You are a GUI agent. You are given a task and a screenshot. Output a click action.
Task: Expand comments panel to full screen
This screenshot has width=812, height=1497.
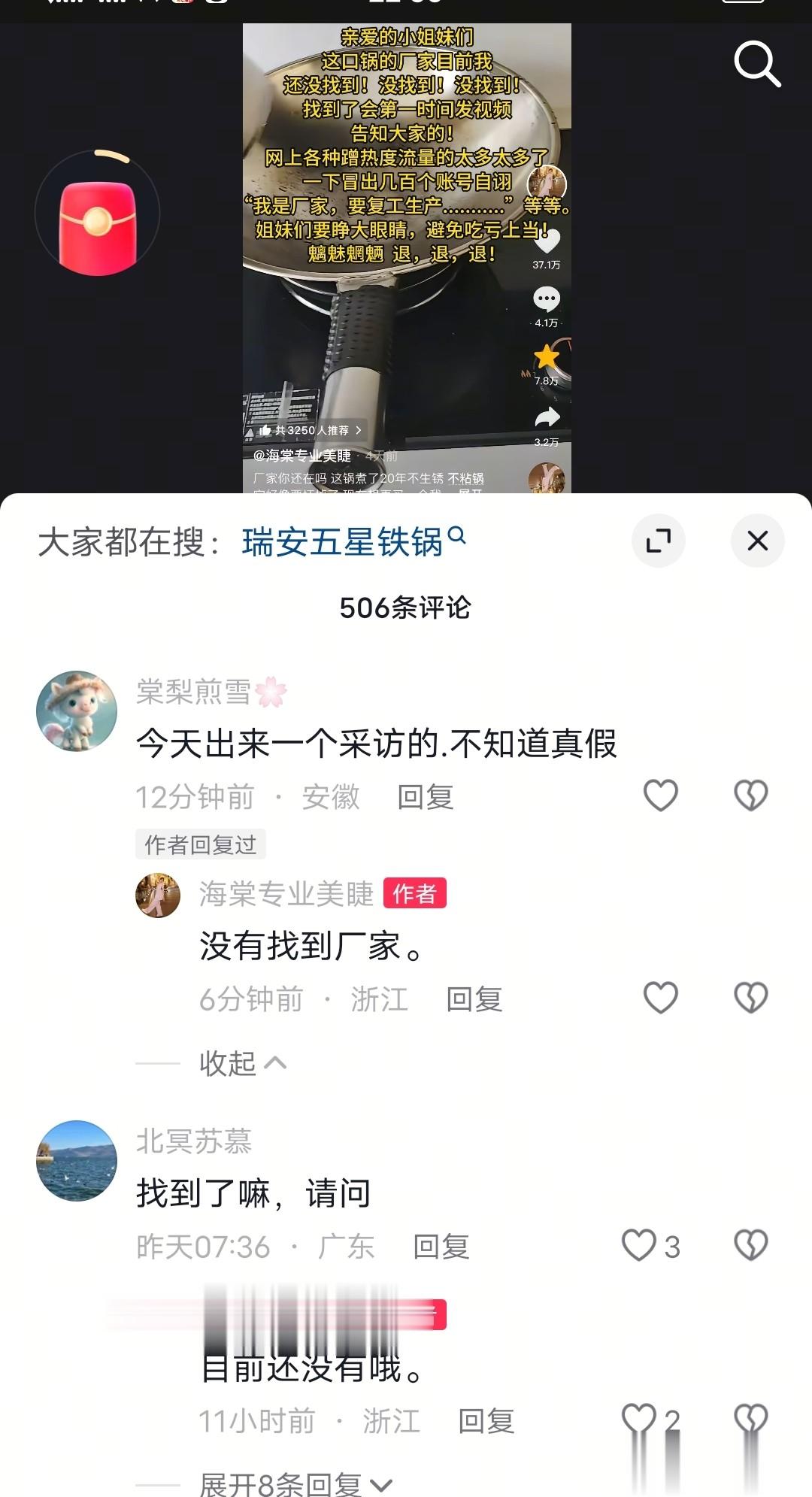(x=658, y=541)
